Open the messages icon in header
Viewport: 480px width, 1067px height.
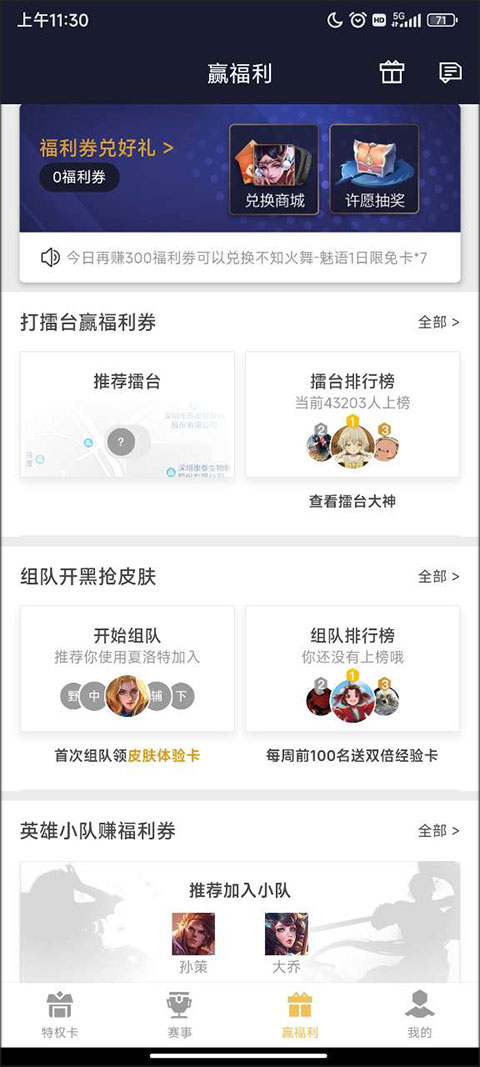tap(450, 72)
